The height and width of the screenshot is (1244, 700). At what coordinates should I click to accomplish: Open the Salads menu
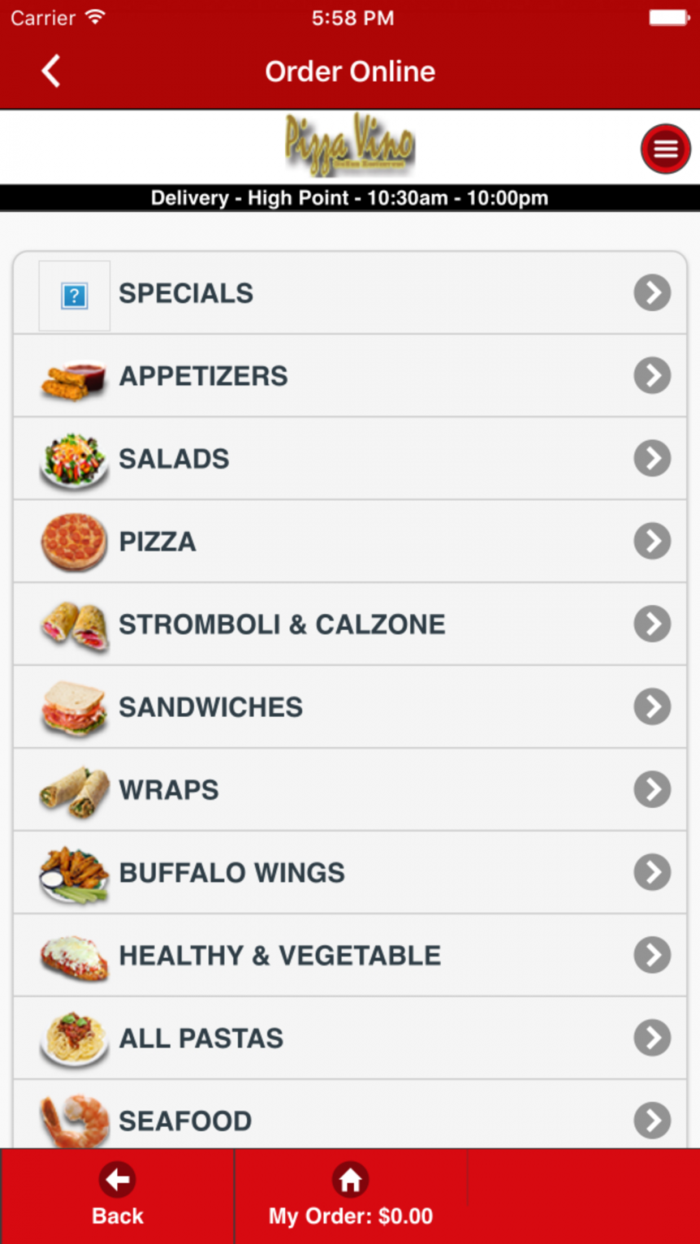pos(350,459)
